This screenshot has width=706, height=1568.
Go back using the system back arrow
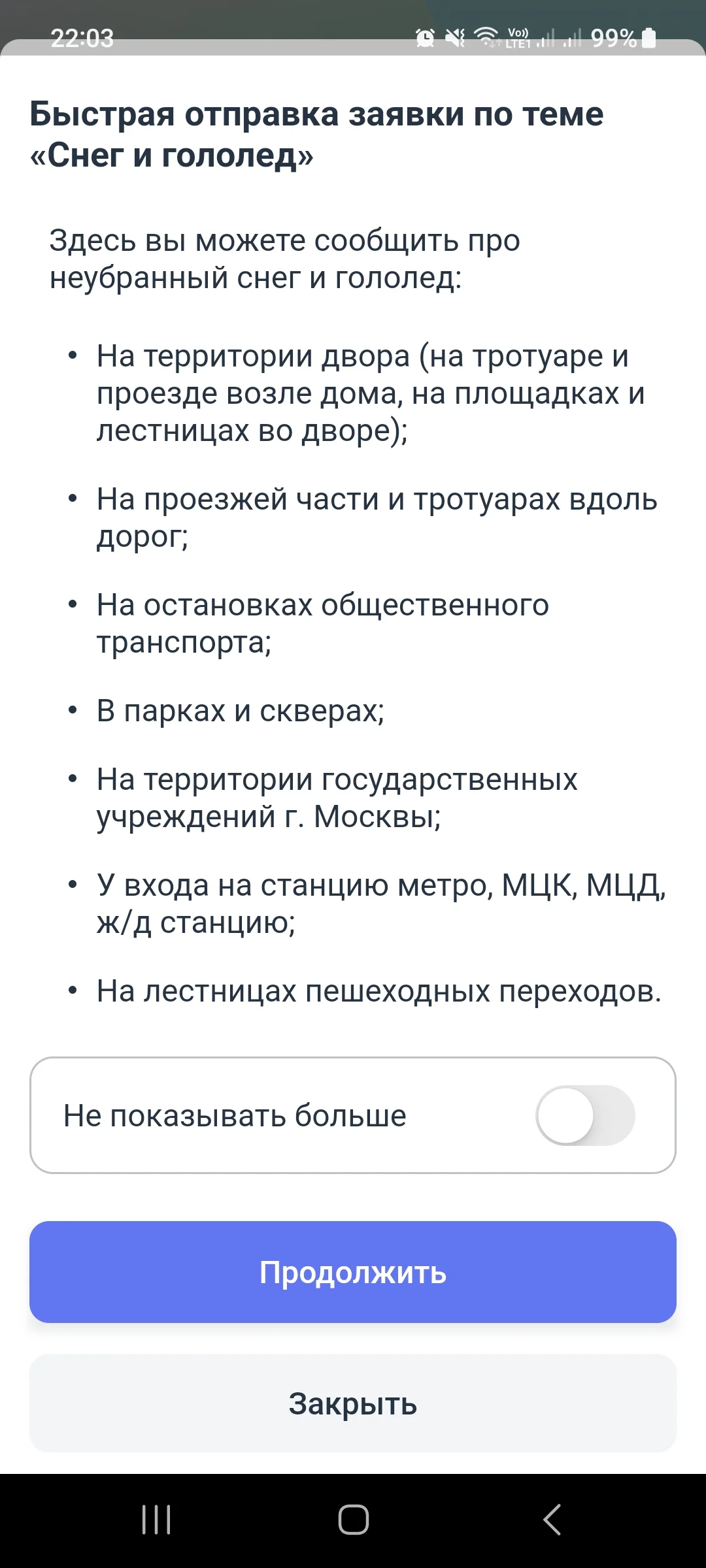(552, 1520)
